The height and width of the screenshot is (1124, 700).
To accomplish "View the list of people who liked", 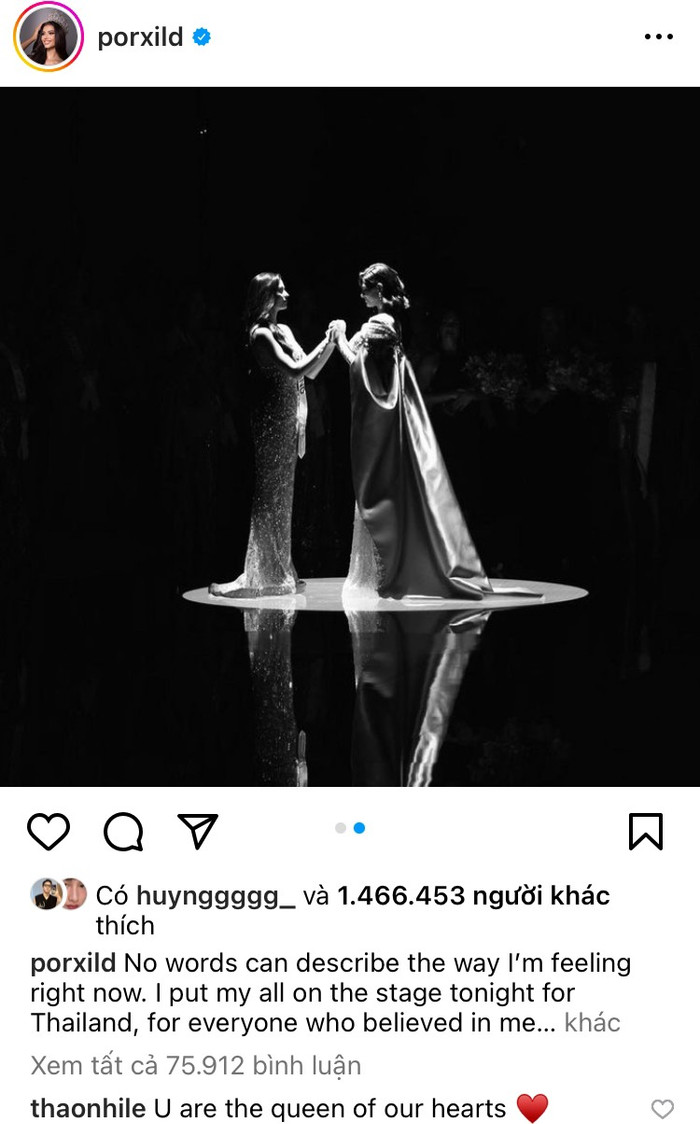I will pos(472,895).
